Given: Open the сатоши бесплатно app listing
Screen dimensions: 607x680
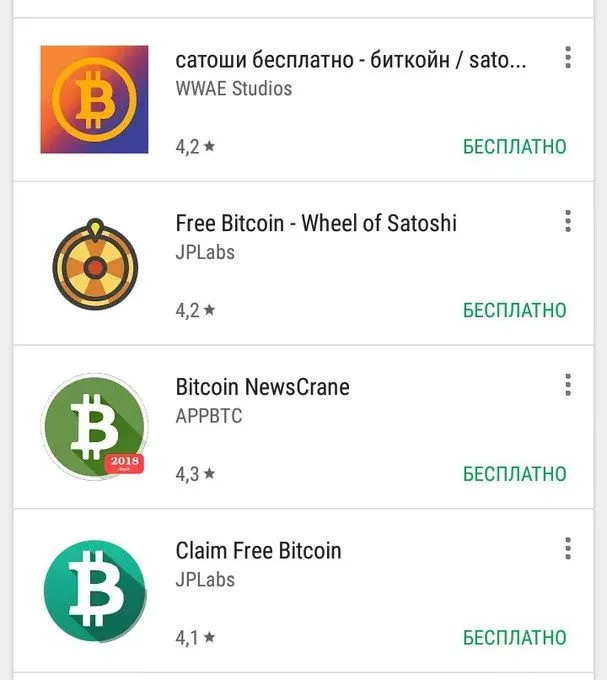Looking at the screenshot, I should pyautogui.click(x=350, y=61).
